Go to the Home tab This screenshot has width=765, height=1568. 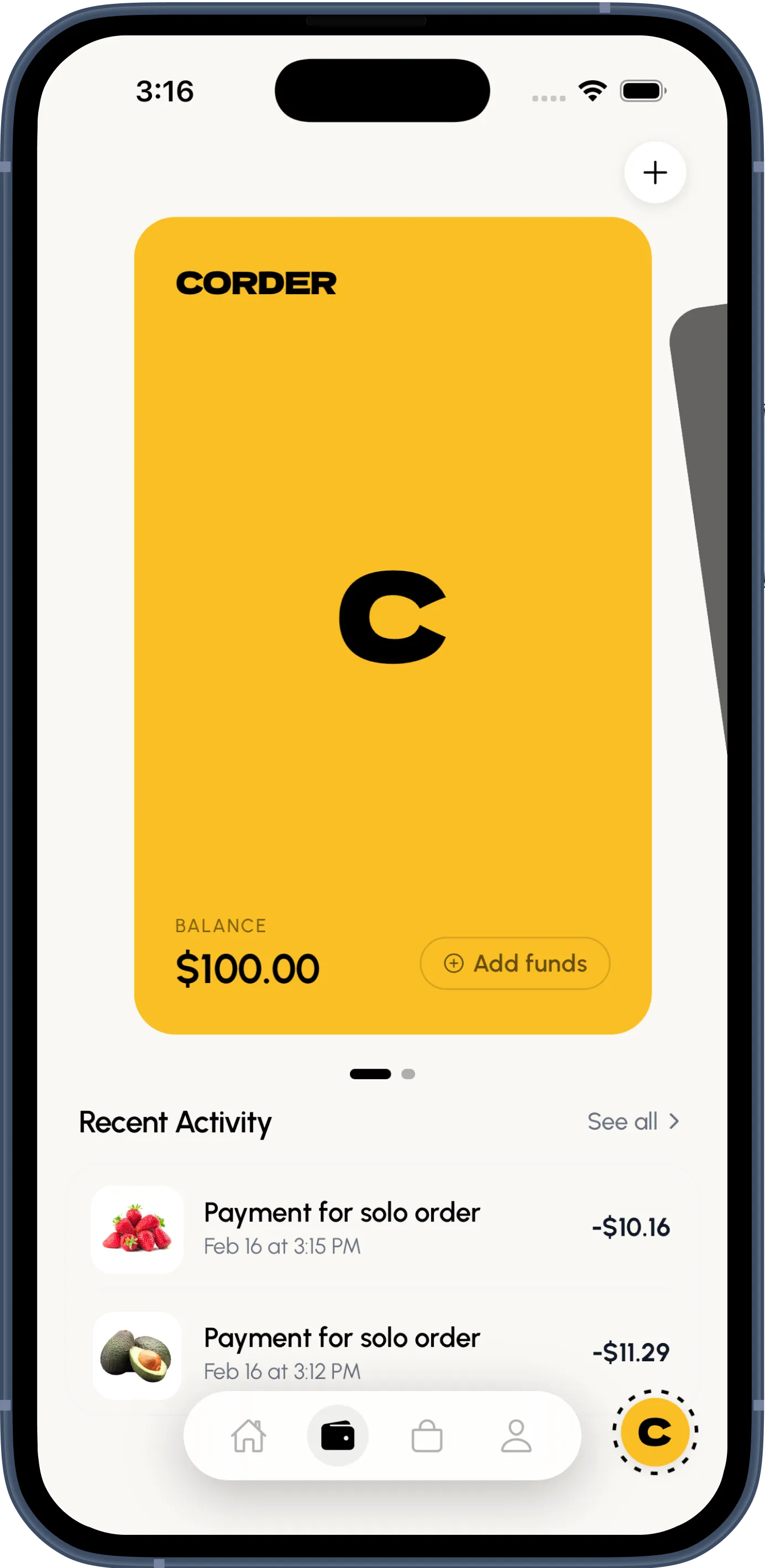coord(248,1436)
